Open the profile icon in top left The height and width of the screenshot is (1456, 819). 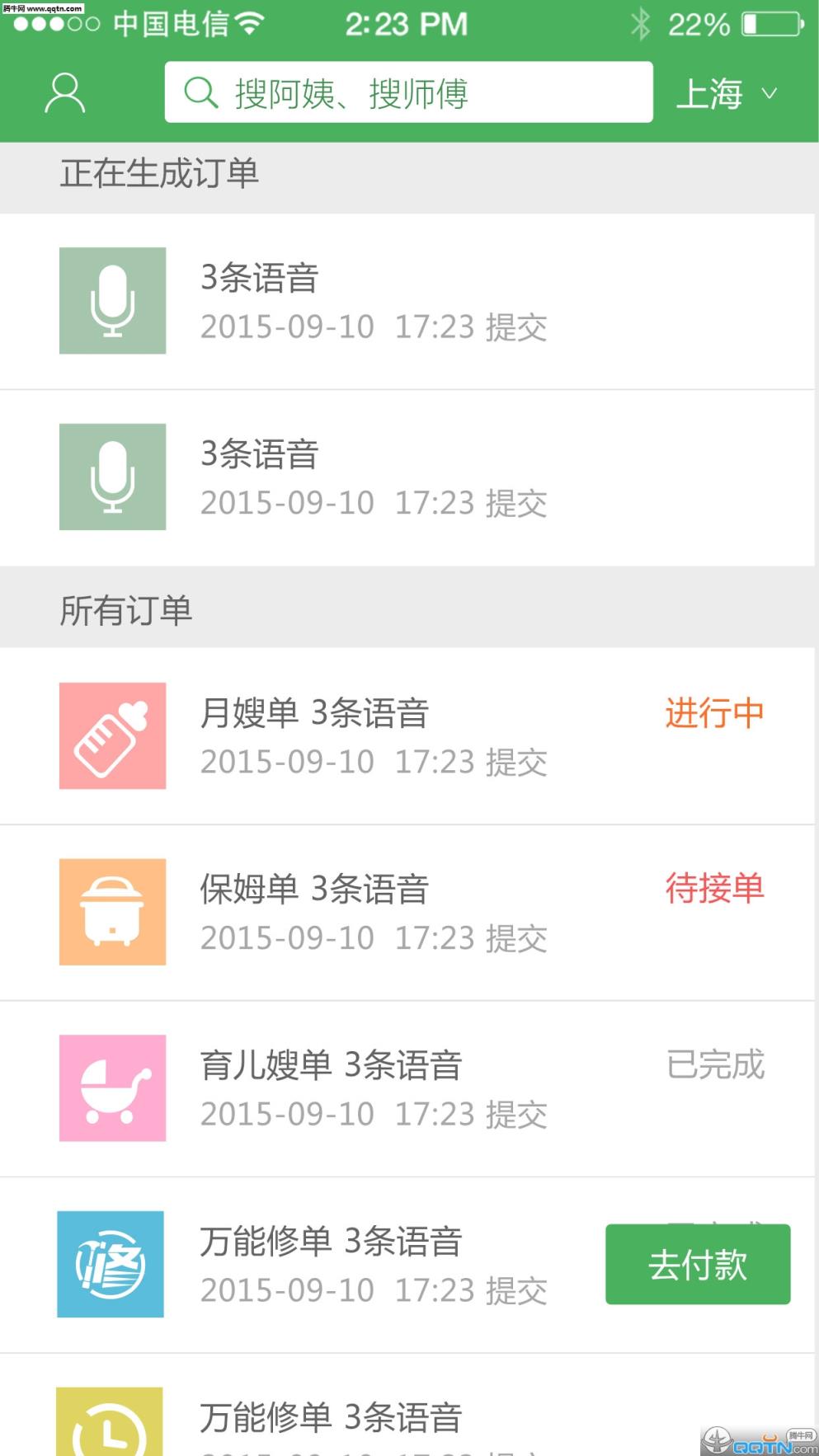[x=64, y=92]
